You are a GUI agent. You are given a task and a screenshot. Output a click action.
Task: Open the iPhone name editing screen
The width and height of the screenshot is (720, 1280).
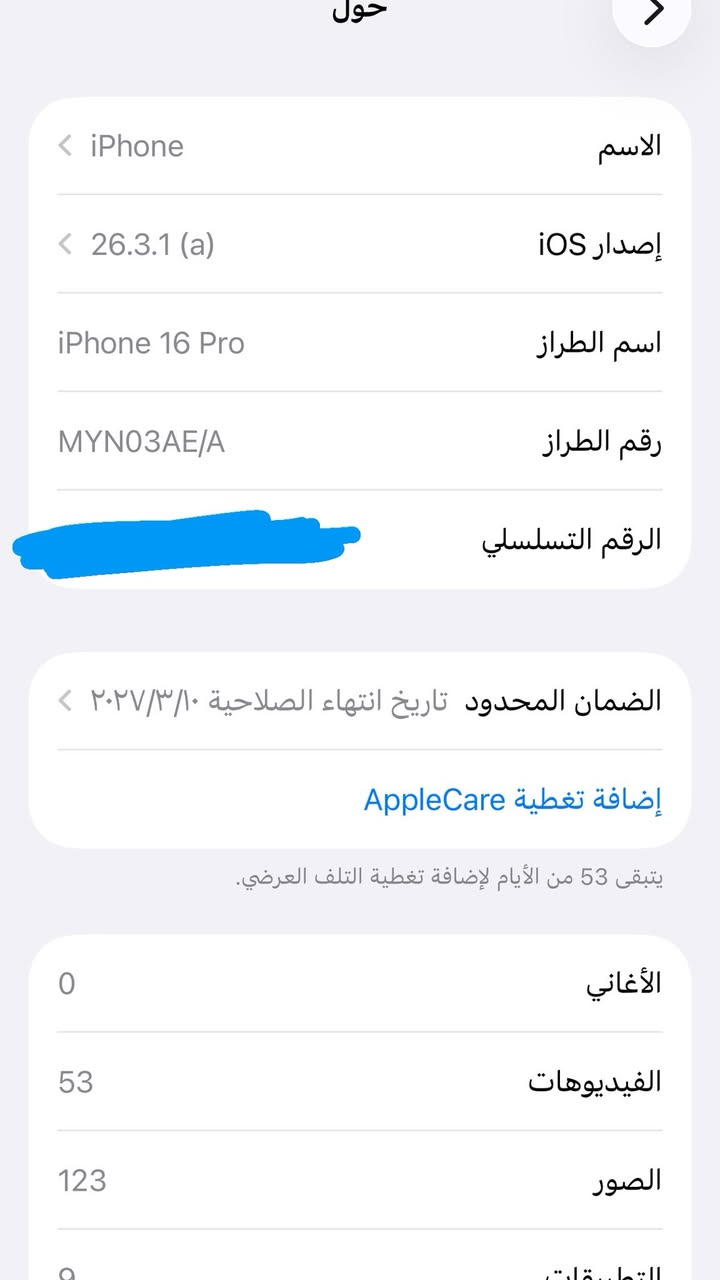tap(360, 145)
